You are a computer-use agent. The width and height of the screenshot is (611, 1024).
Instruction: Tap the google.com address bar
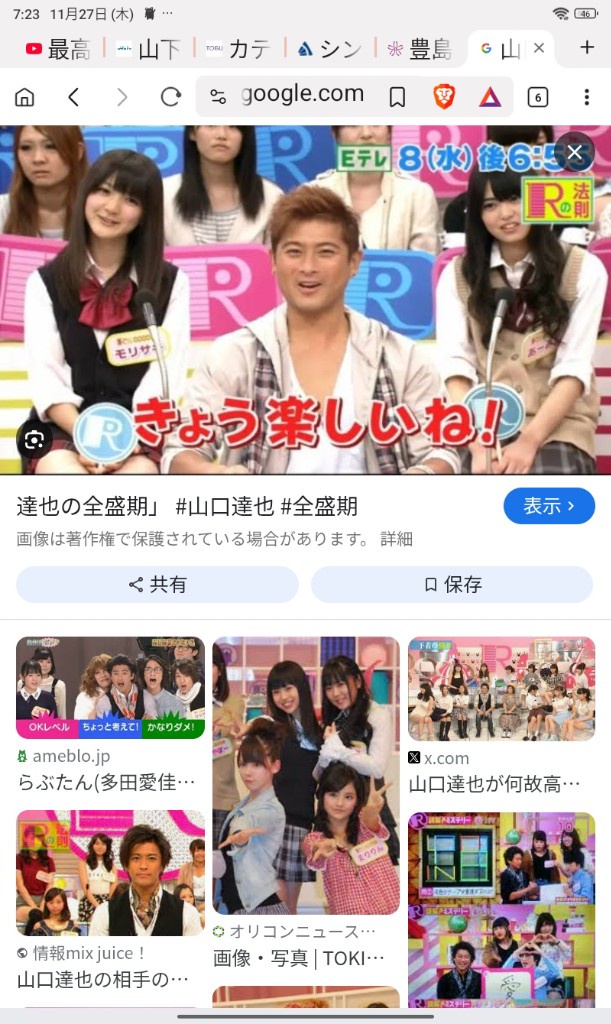click(300, 95)
